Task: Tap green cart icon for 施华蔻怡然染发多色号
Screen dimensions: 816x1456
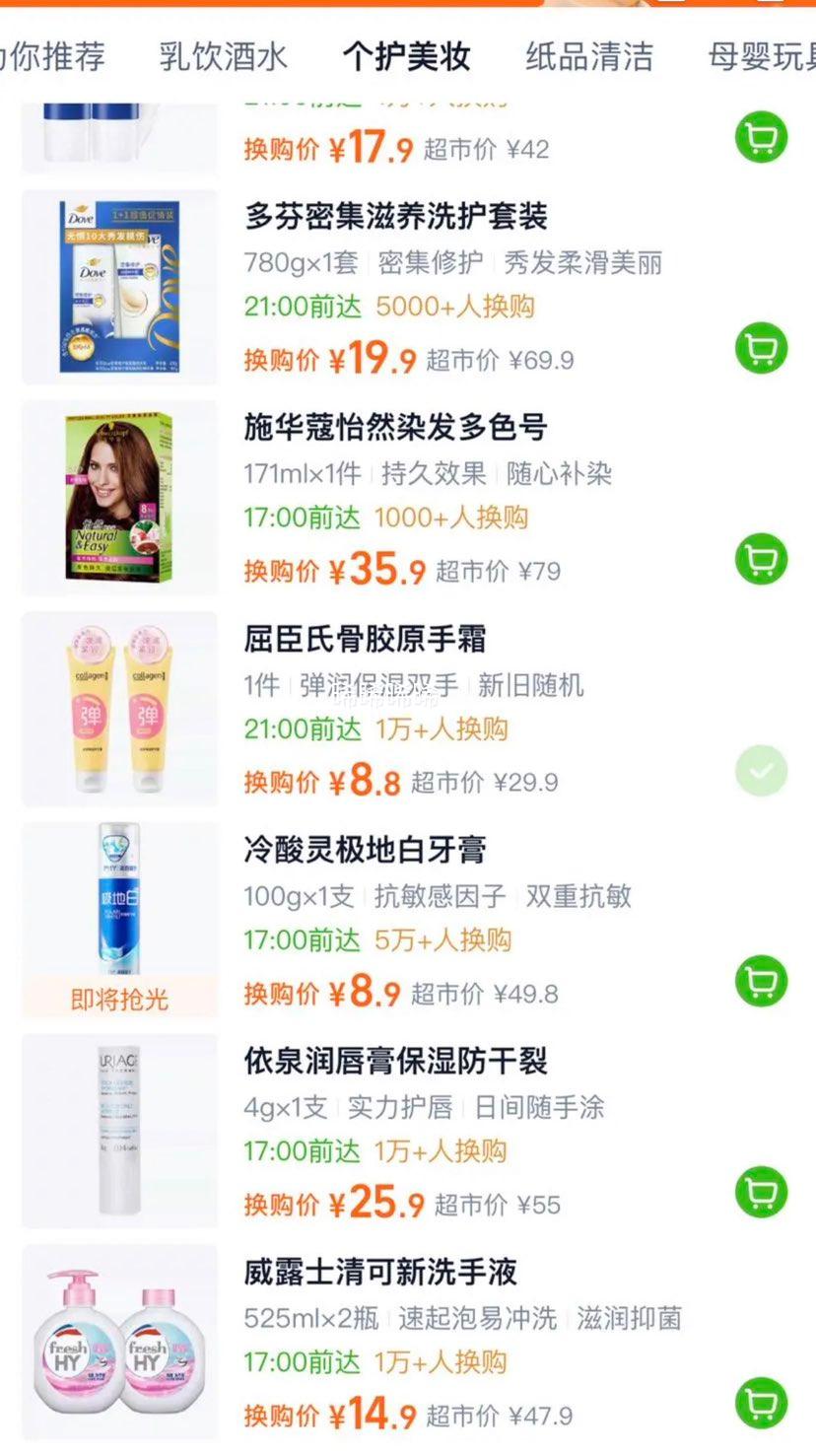Action: tap(760, 559)
